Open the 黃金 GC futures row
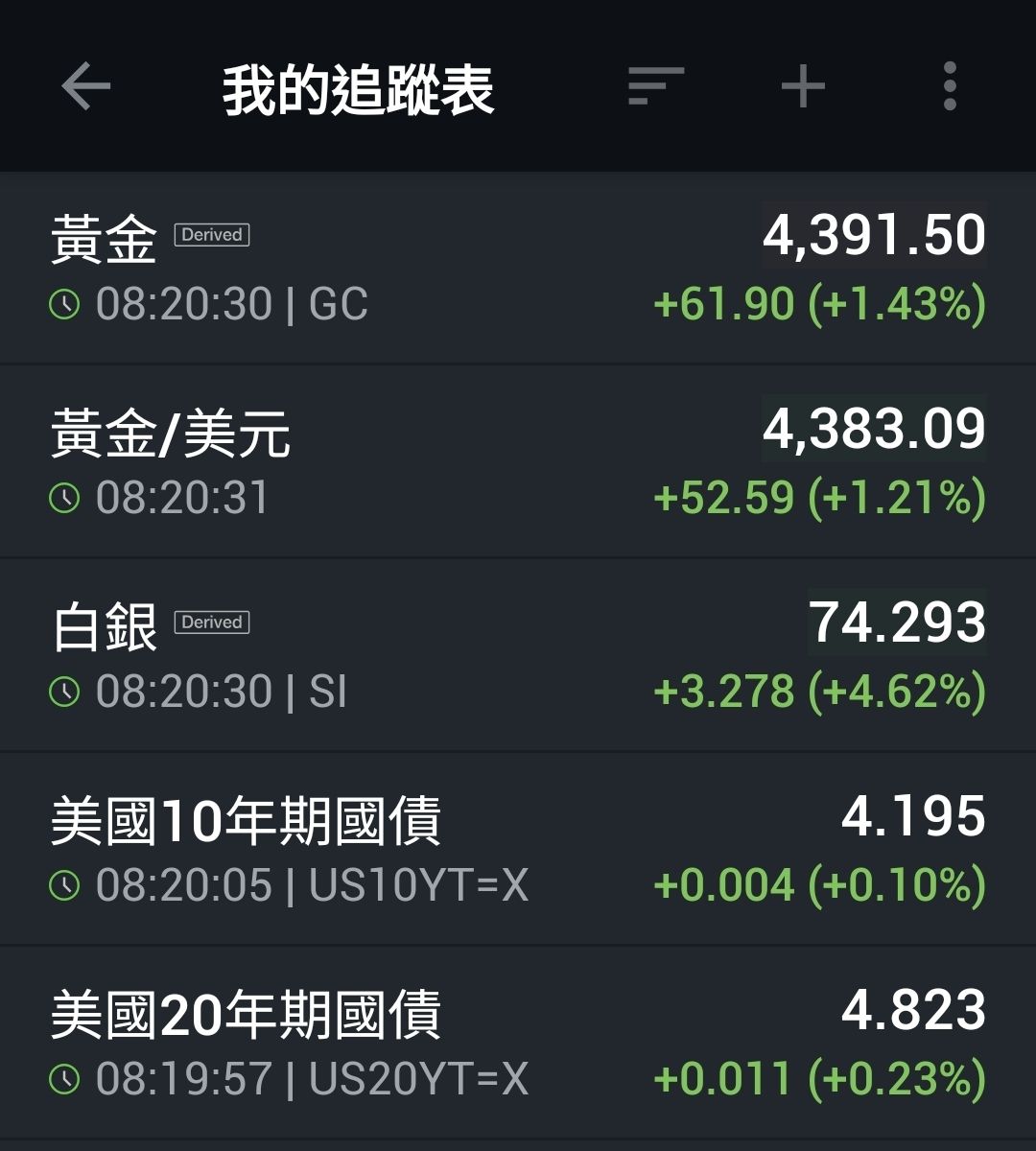The height and width of the screenshot is (1151, 1036). [518, 269]
